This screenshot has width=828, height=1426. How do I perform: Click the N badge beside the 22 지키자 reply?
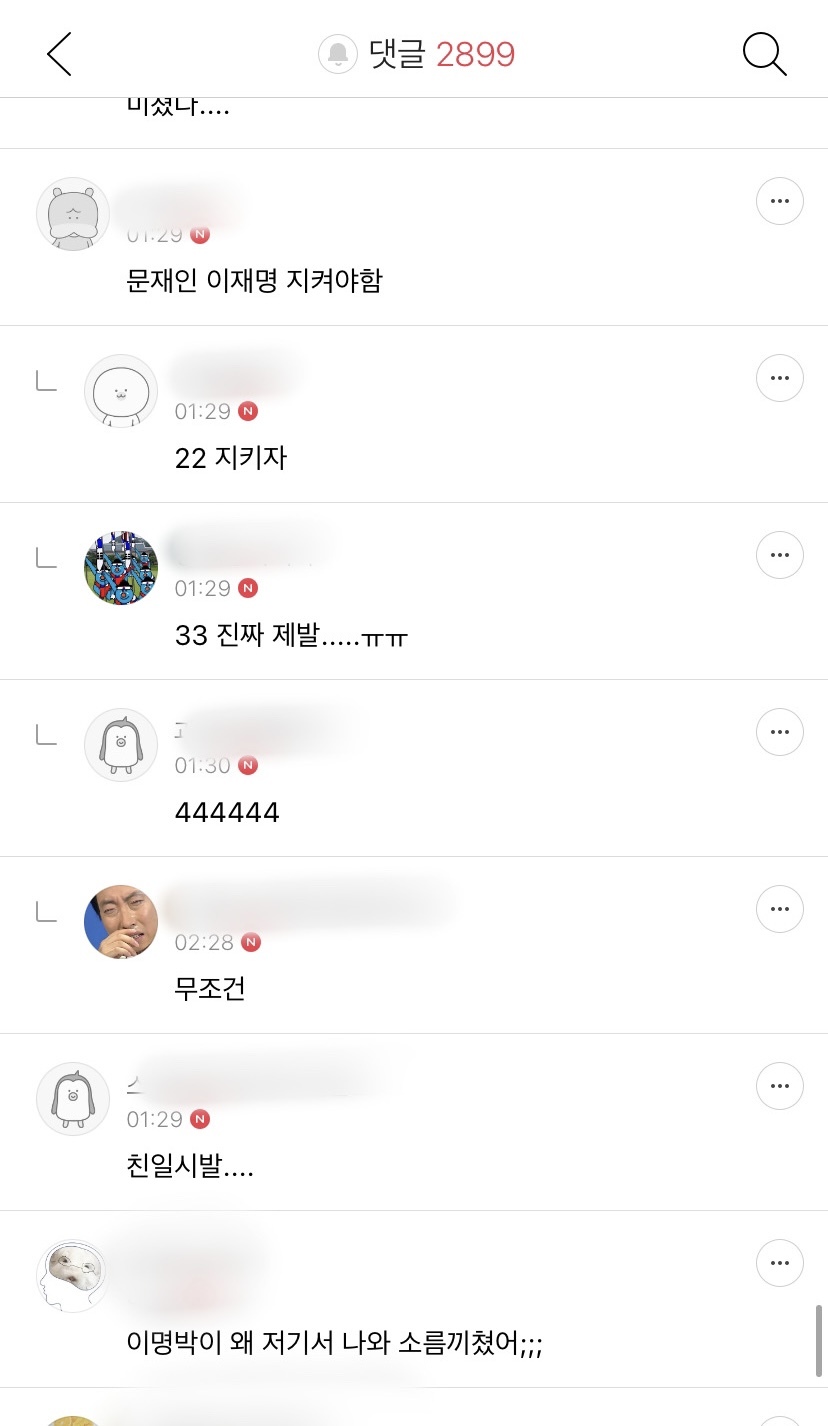click(247, 410)
